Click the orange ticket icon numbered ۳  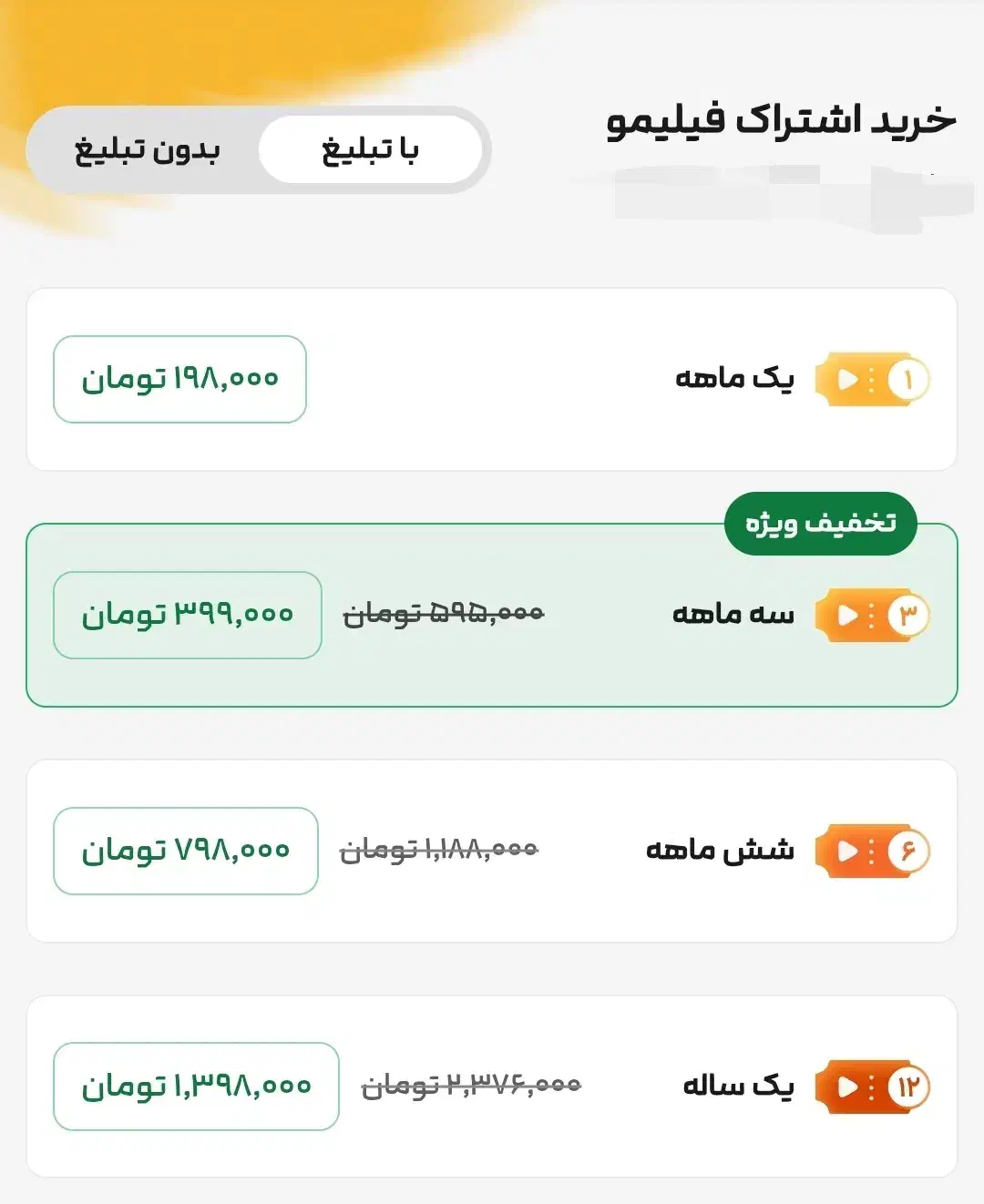tap(872, 615)
